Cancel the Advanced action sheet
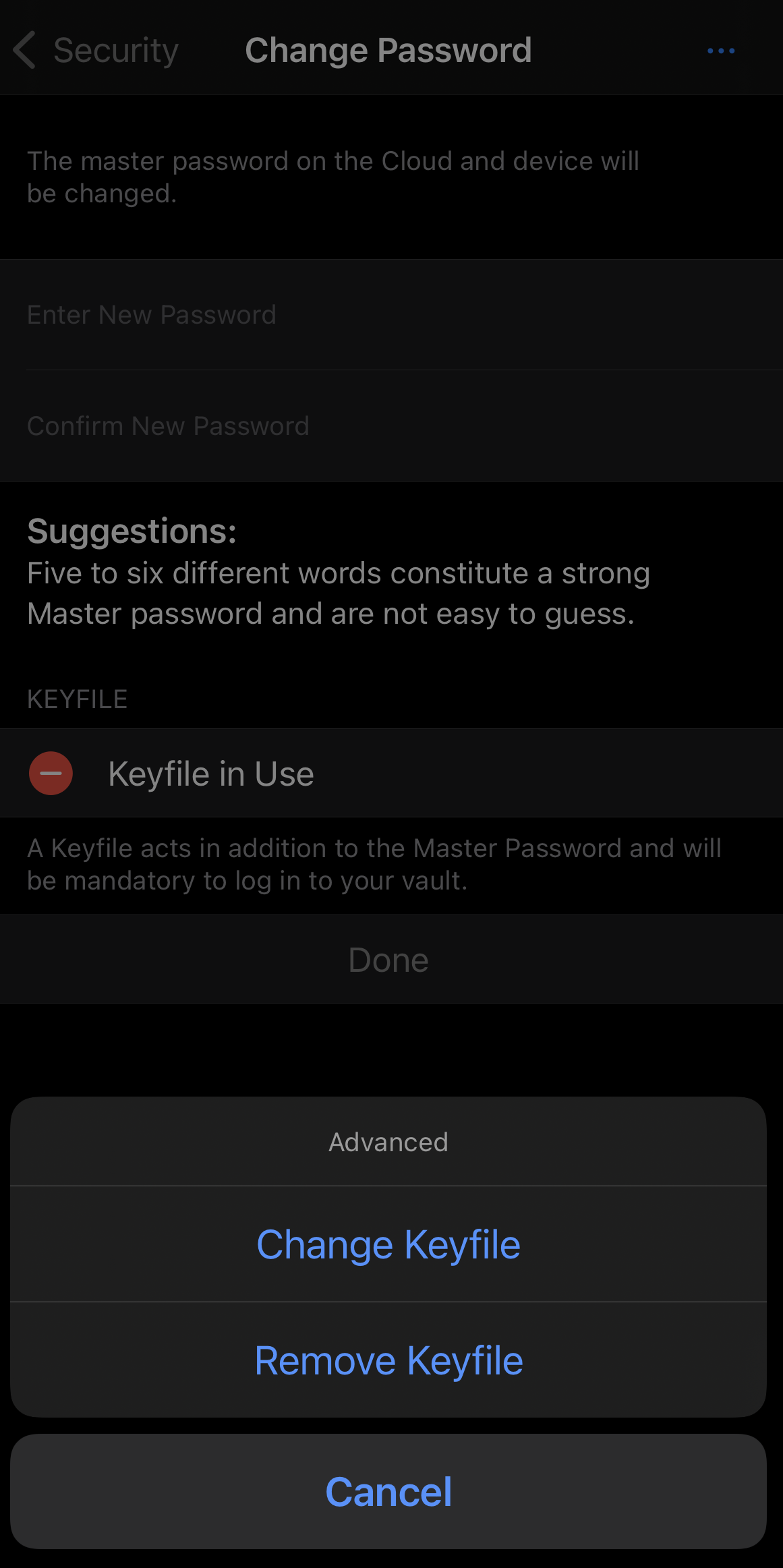Image resolution: width=783 pixels, height=1568 pixels. click(x=388, y=1491)
